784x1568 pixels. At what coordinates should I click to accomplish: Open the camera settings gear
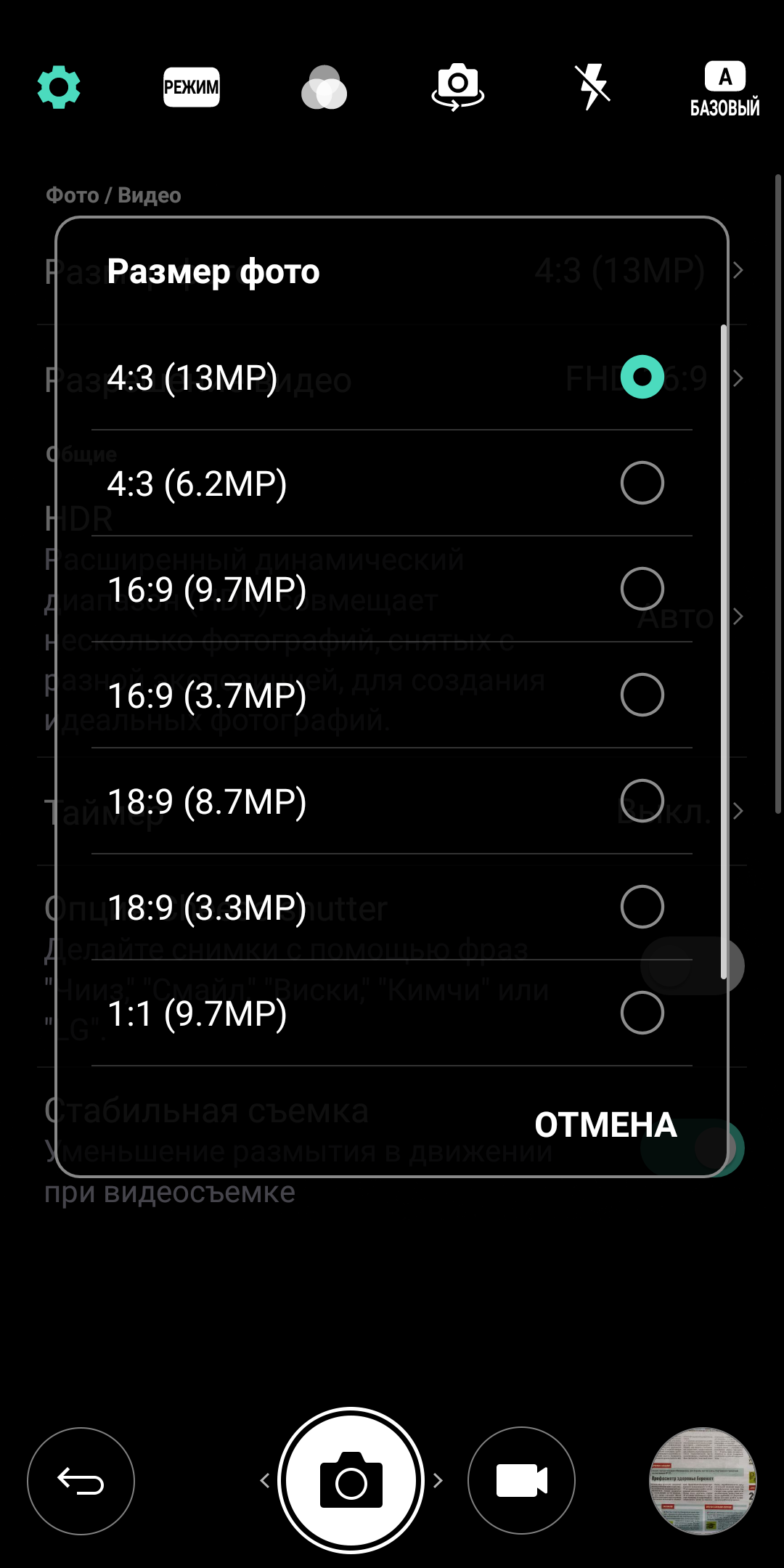(59, 87)
